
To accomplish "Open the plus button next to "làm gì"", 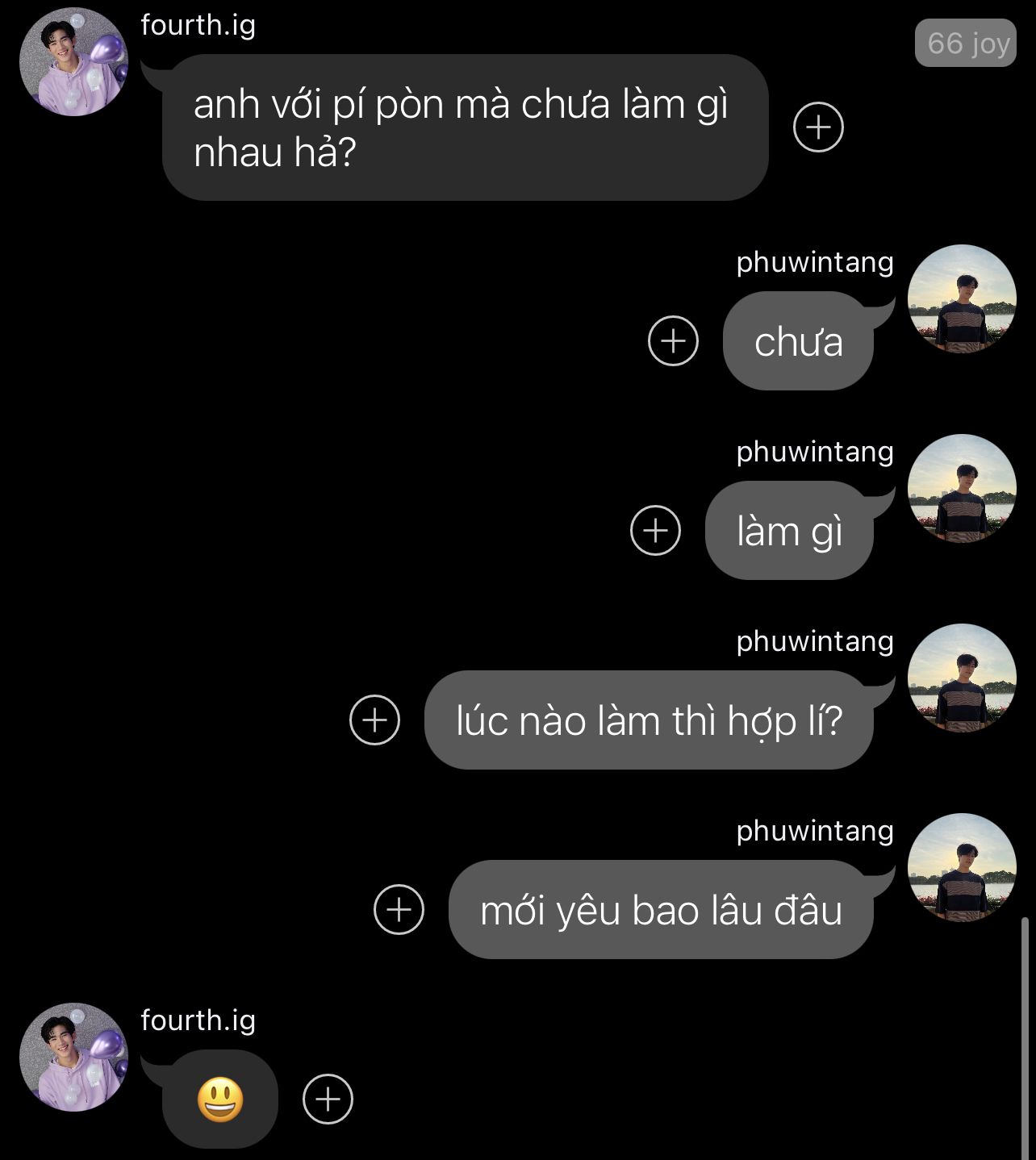I will coord(655,531).
